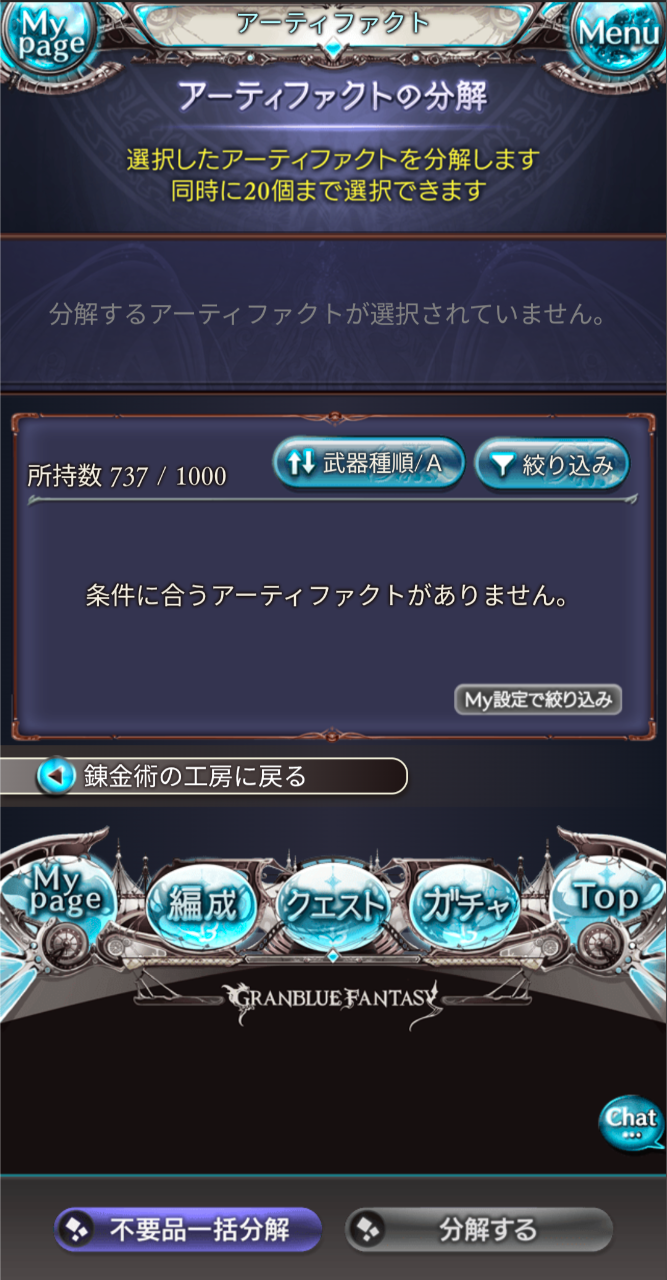Tap the 分解する dismantle button

479,1230
